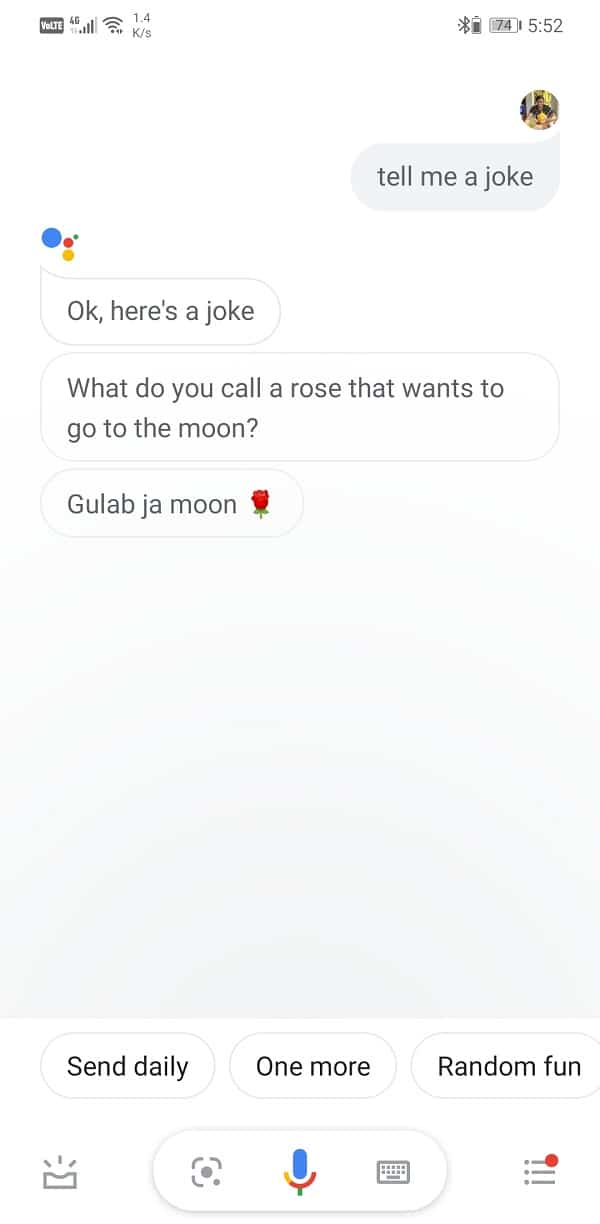Tap the microphone to speak
Image resolution: width=600 pixels, height=1224 pixels.
[299, 1171]
